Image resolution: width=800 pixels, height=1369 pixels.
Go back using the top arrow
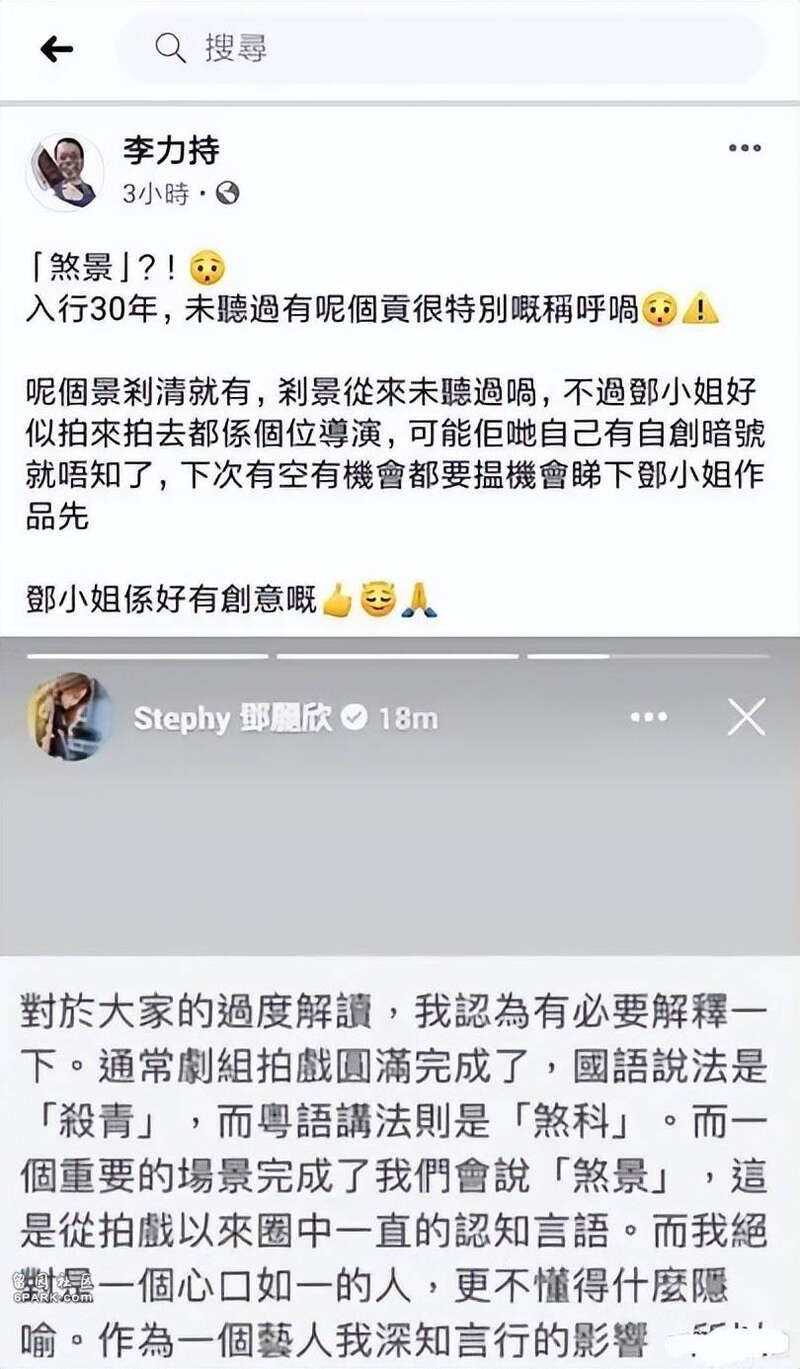tap(56, 49)
